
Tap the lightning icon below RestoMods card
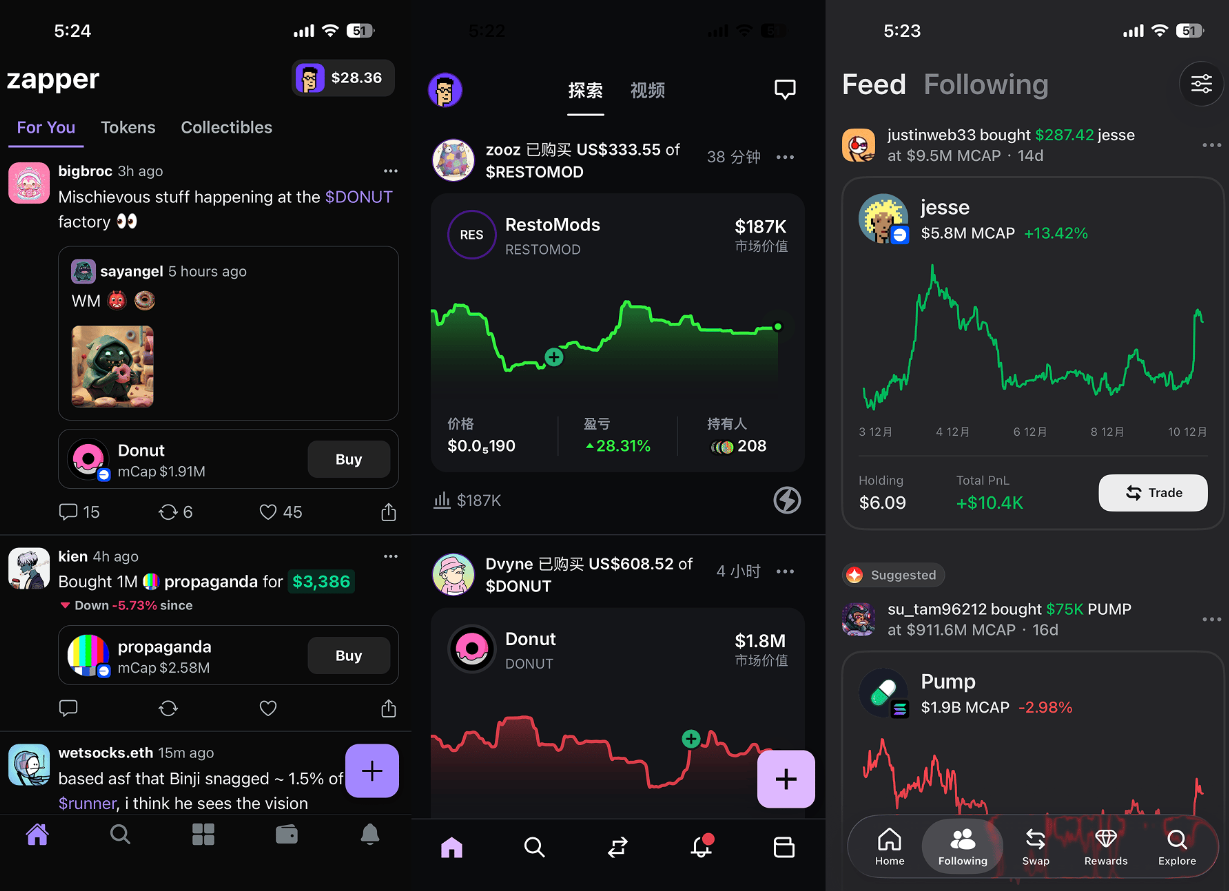[787, 500]
